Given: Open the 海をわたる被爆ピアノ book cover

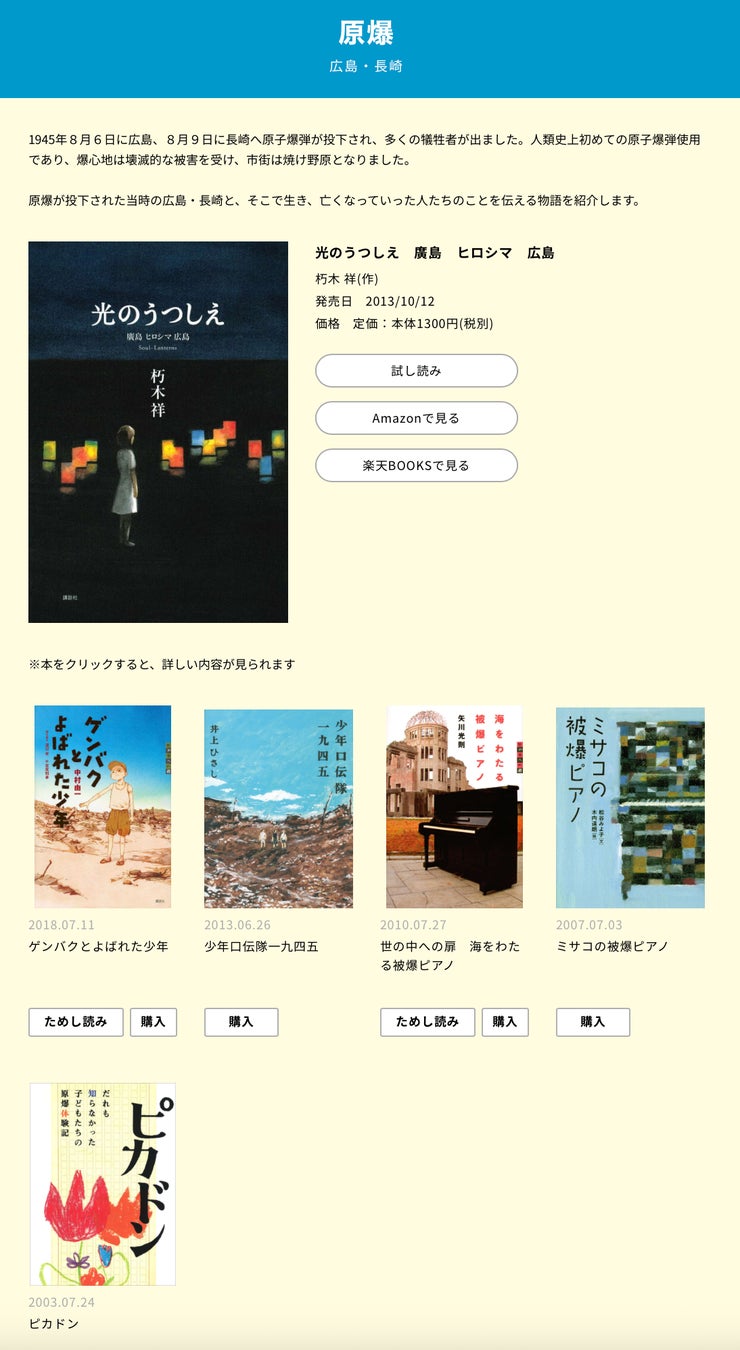Looking at the screenshot, I should click(454, 807).
